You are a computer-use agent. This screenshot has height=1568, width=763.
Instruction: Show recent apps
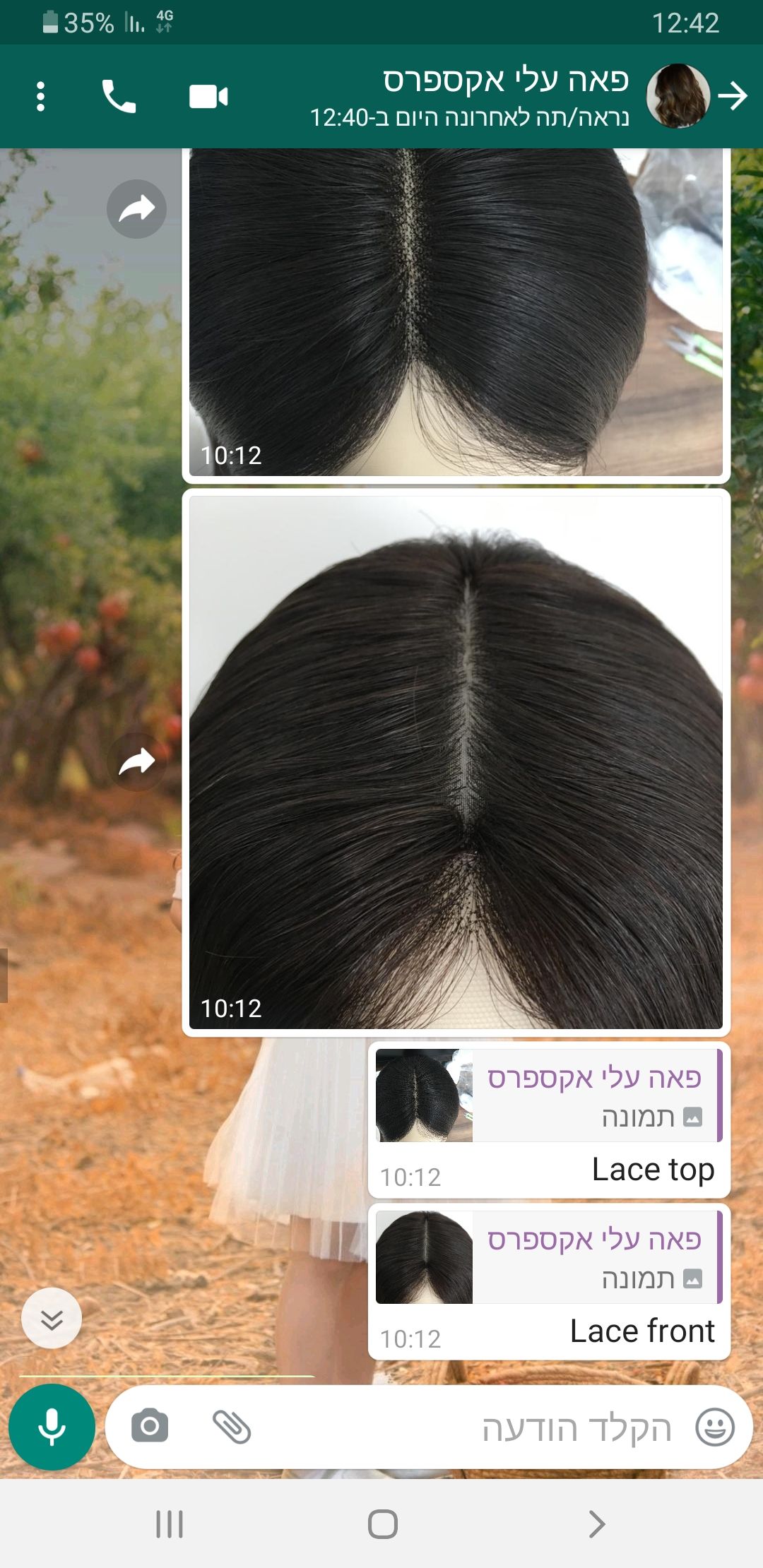[170, 1524]
